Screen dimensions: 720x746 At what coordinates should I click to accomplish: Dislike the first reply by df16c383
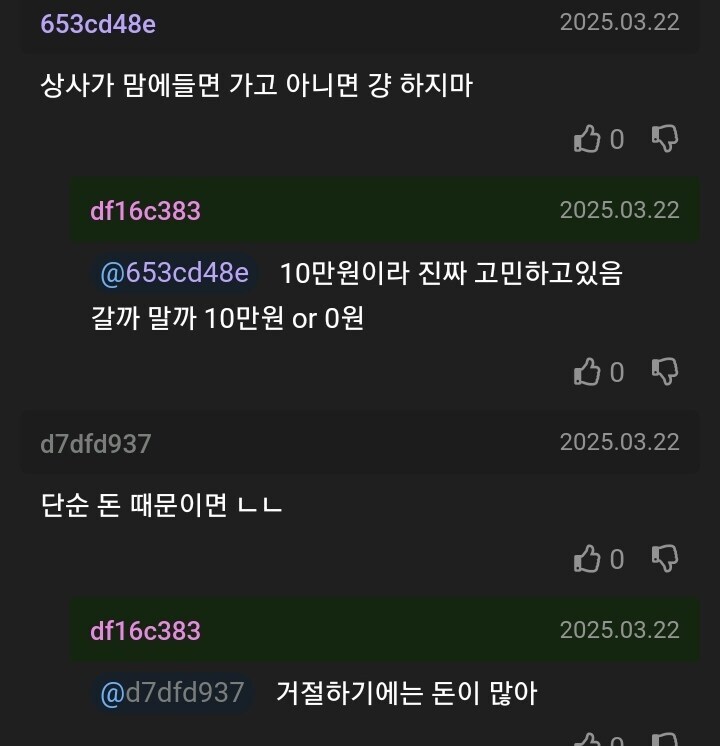tap(662, 371)
